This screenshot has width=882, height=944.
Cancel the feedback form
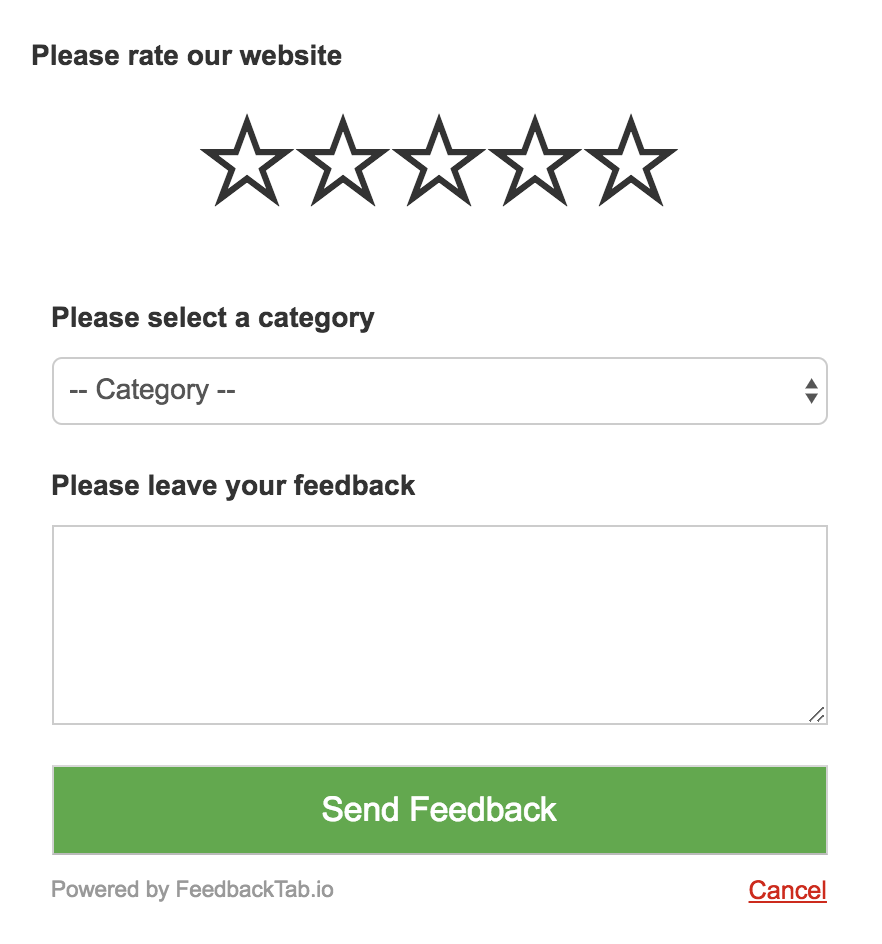(x=787, y=890)
